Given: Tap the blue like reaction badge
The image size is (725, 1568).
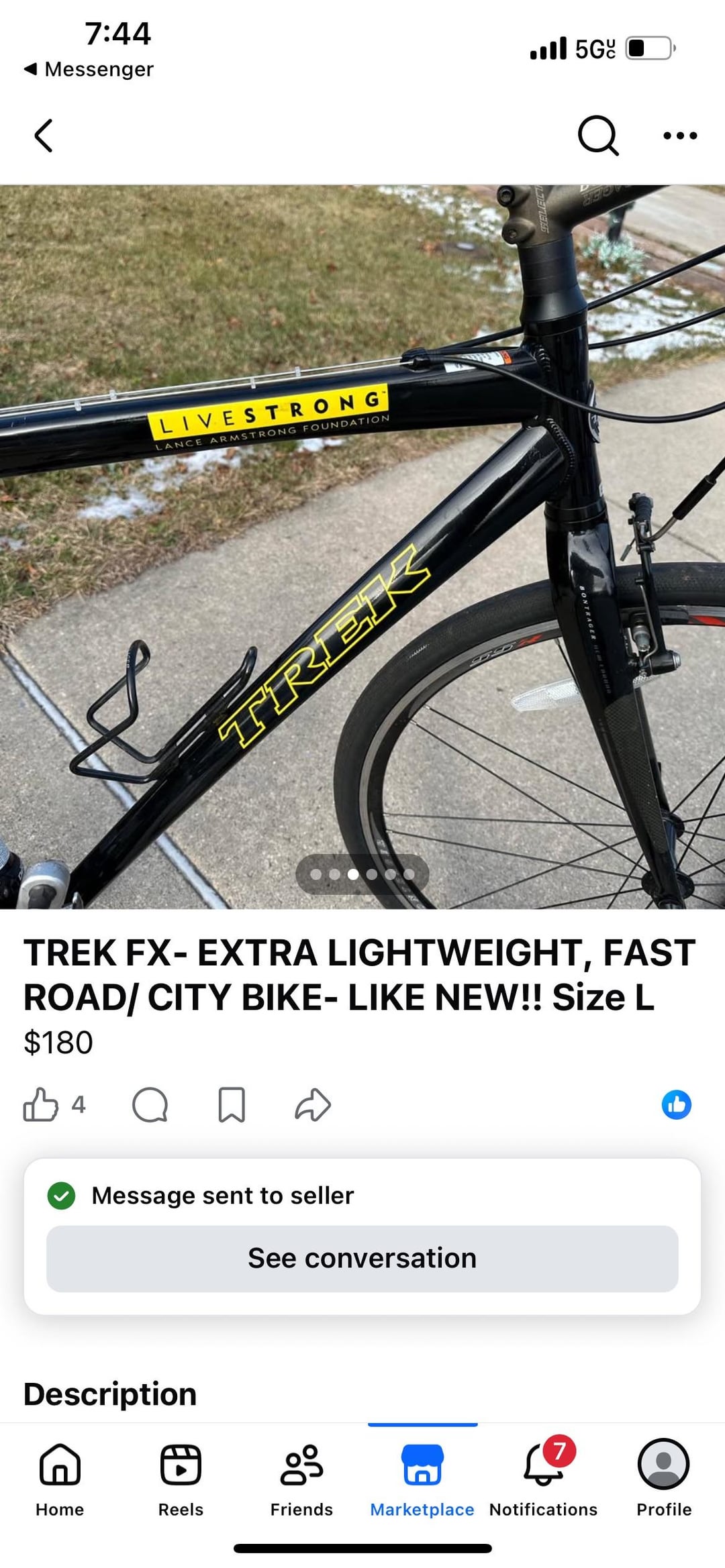Looking at the screenshot, I should [x=676, y=1104].
